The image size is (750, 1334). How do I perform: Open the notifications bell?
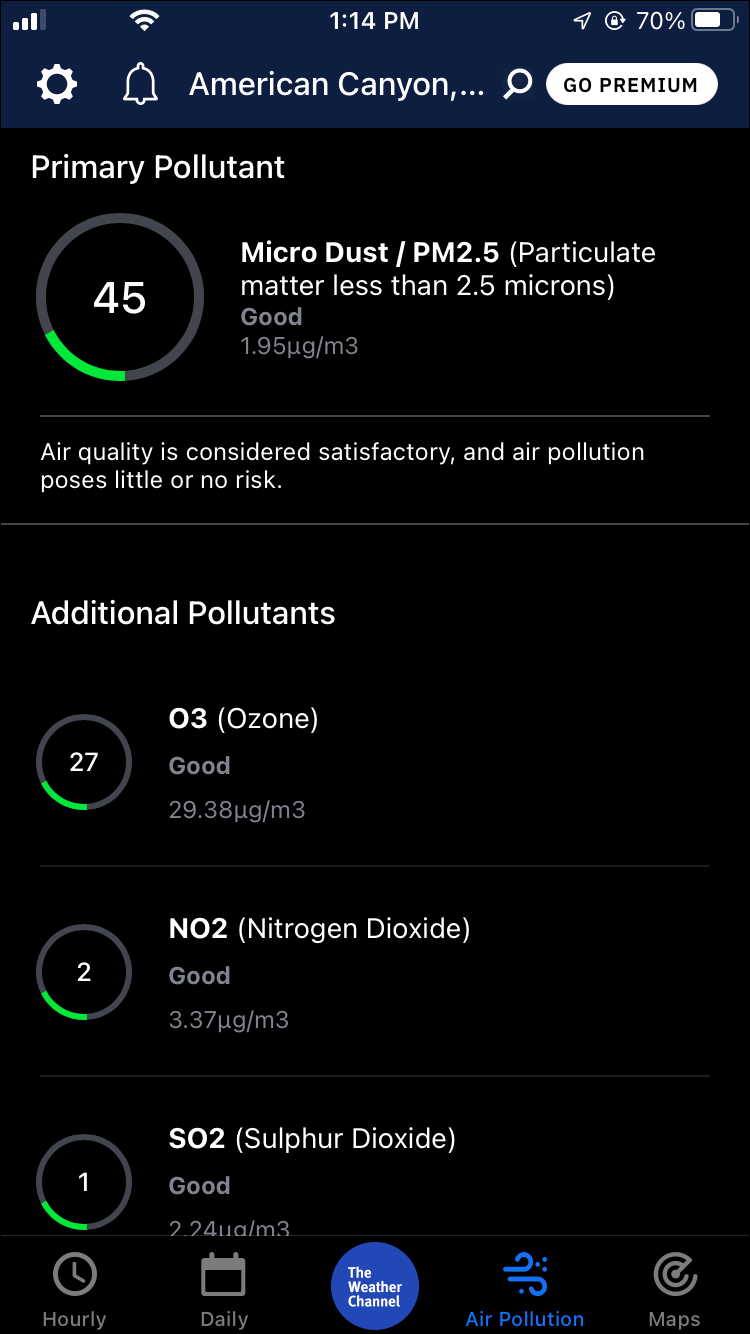pos(140,85)
